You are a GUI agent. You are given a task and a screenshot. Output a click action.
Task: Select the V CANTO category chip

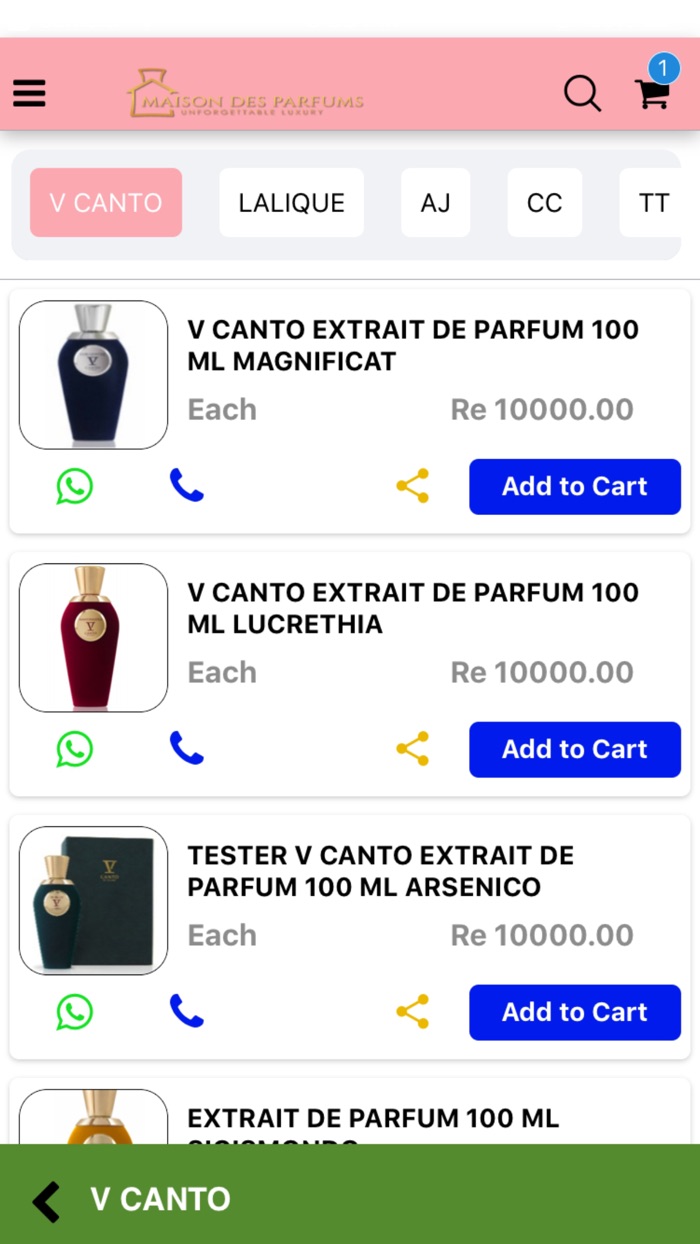point(106,203)
